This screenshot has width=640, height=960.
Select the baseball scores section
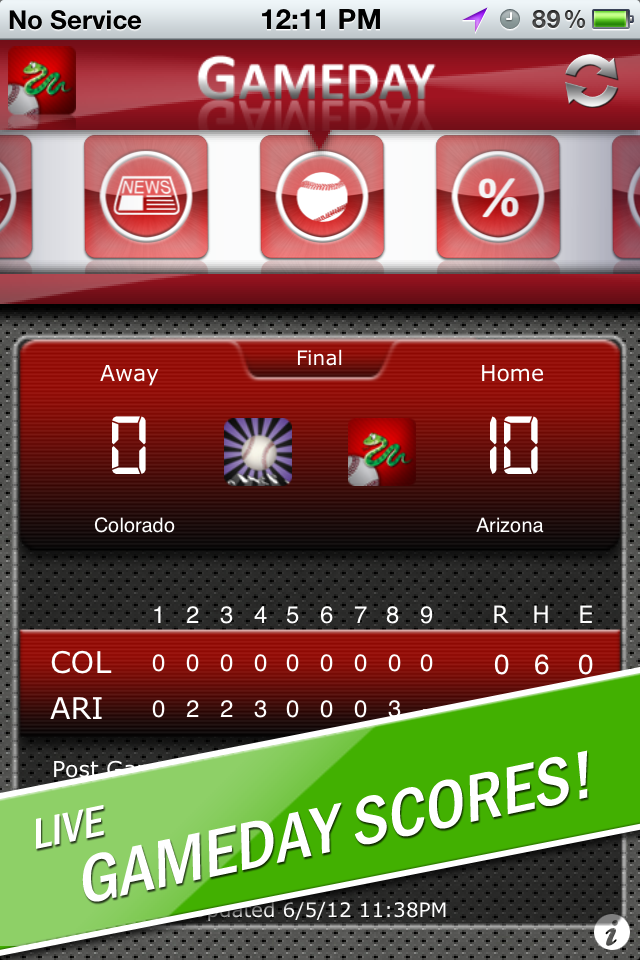point(322,197)
